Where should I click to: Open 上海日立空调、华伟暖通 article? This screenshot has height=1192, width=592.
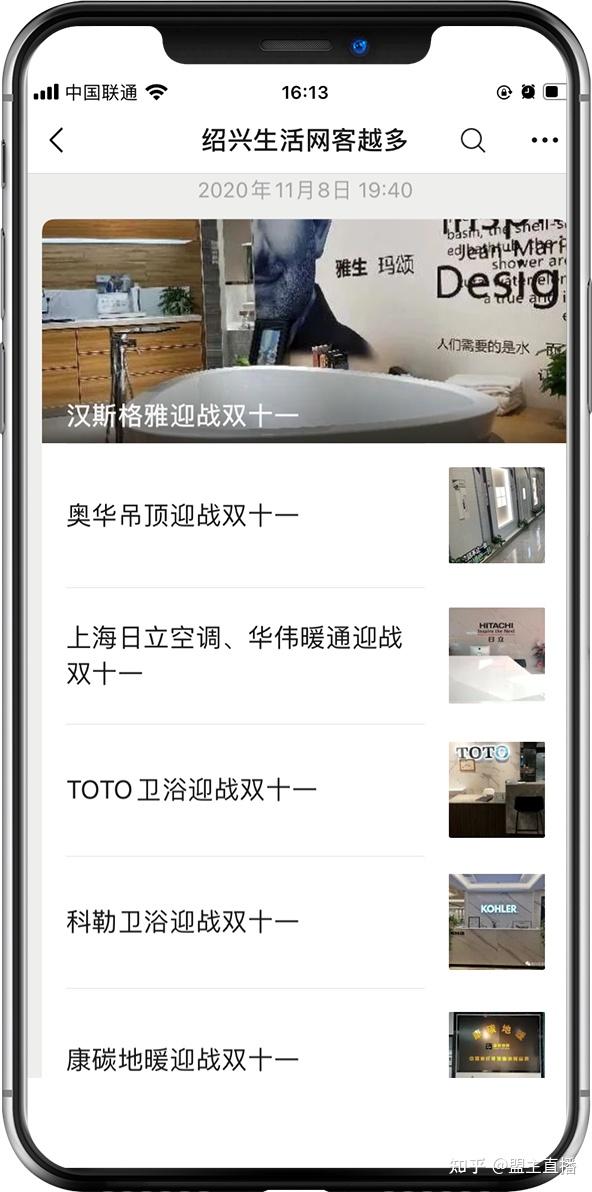tap(304, 655)
